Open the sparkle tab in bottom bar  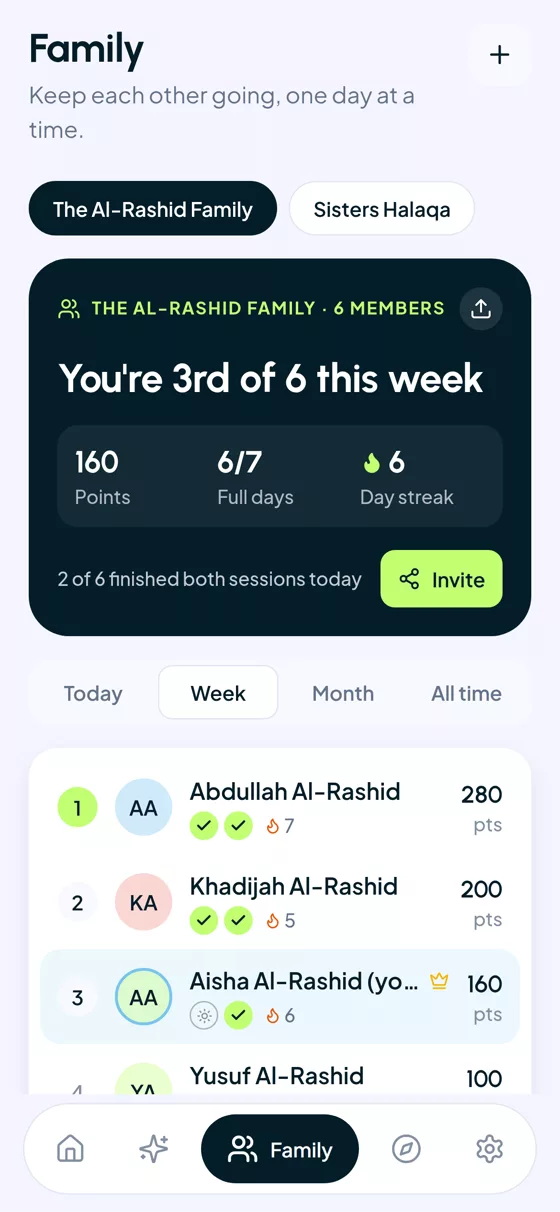tap(153, 1149)
